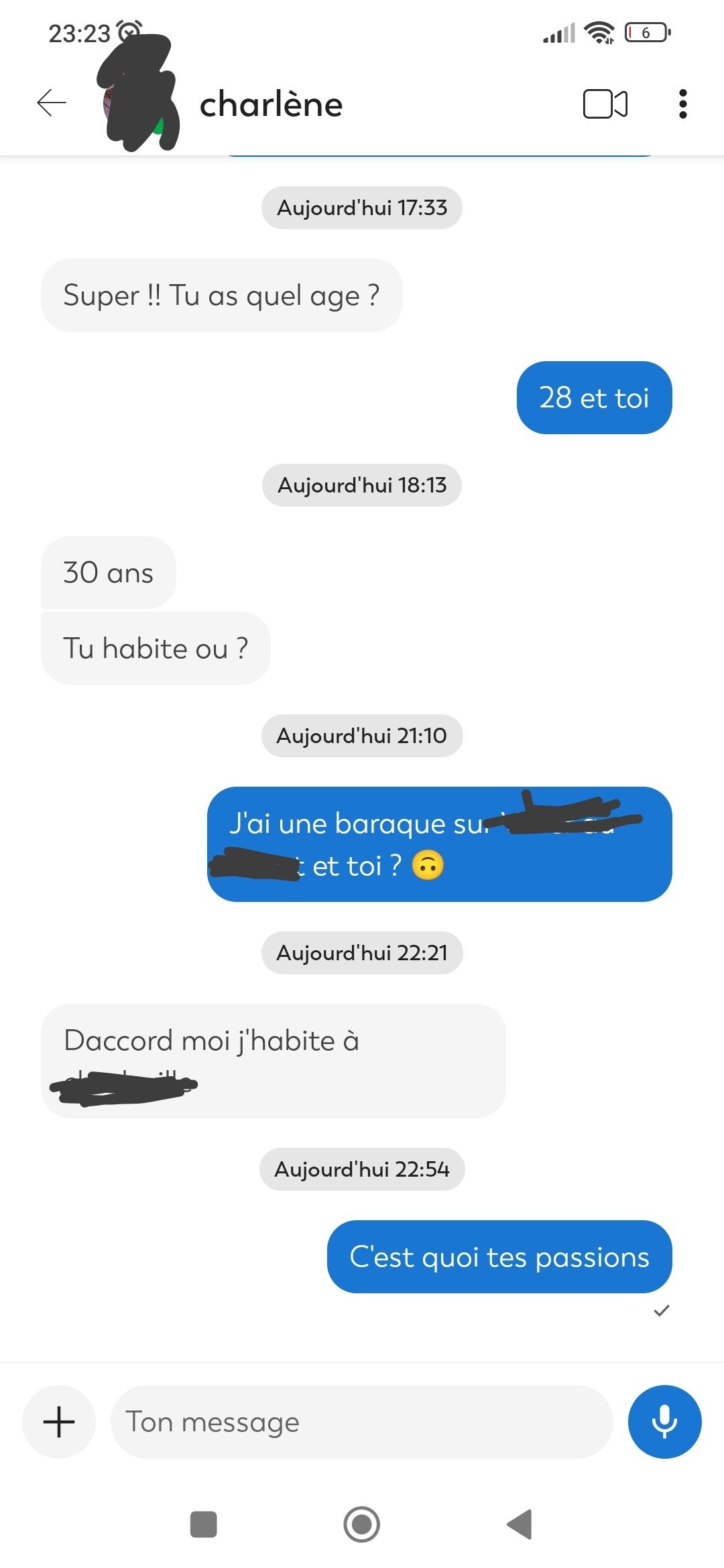The height and width of the screenshot is (1568, 724).
Task: Open recent apps with the square button
Action: tap(204, 1524)
